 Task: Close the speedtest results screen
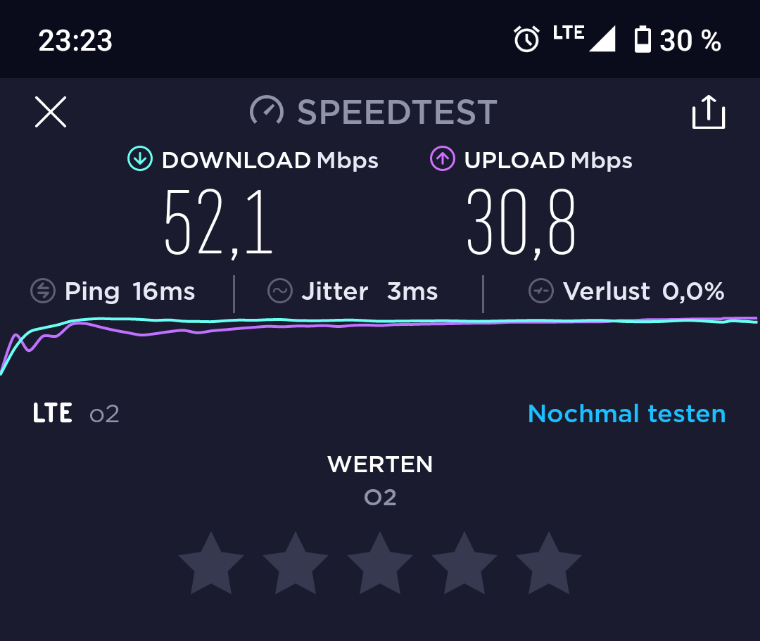50,112
